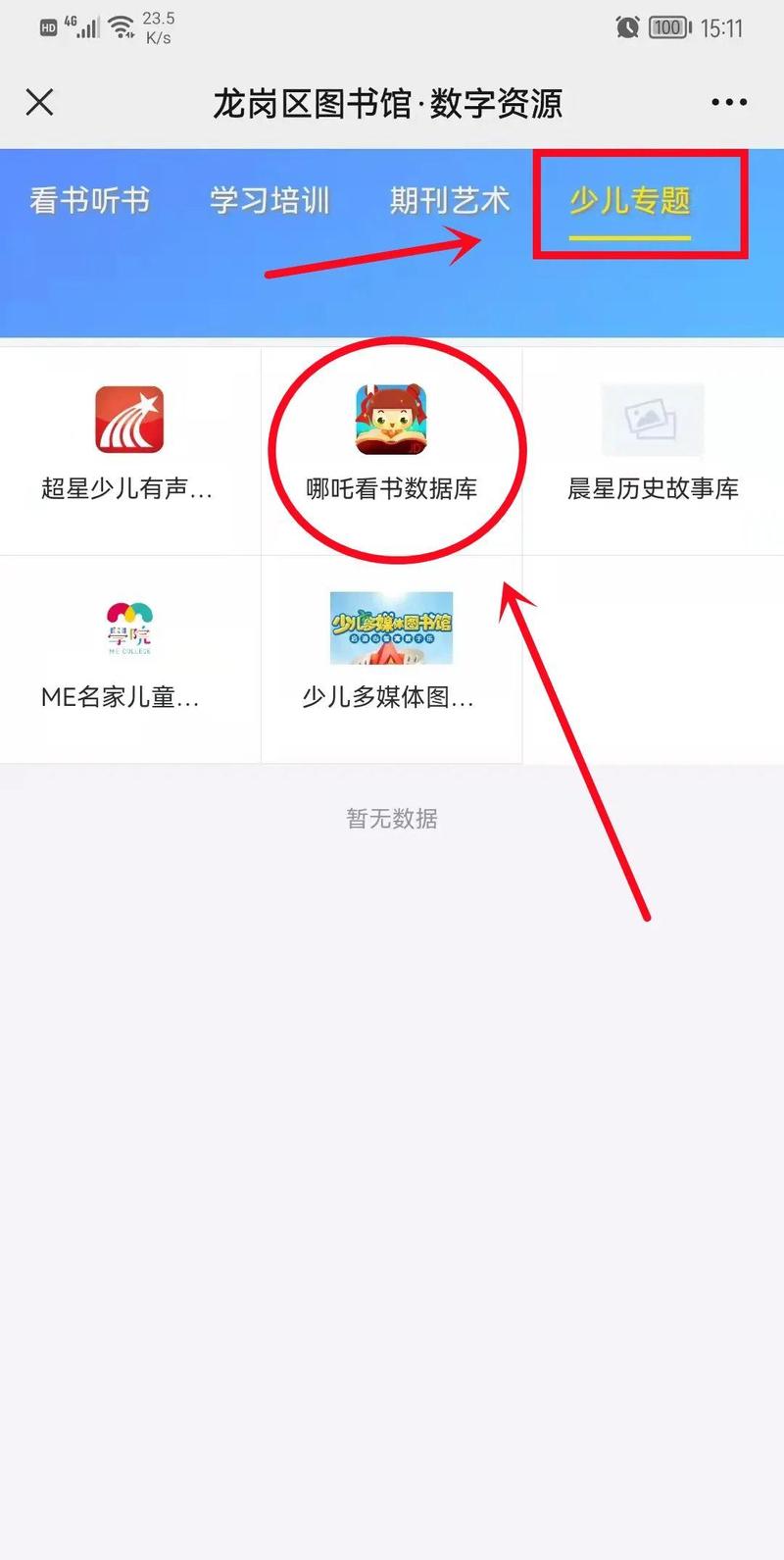Viewport: 784px width, 1560px height.
Task: Open 哪吒看书数据库
Action: coord(391,446)
